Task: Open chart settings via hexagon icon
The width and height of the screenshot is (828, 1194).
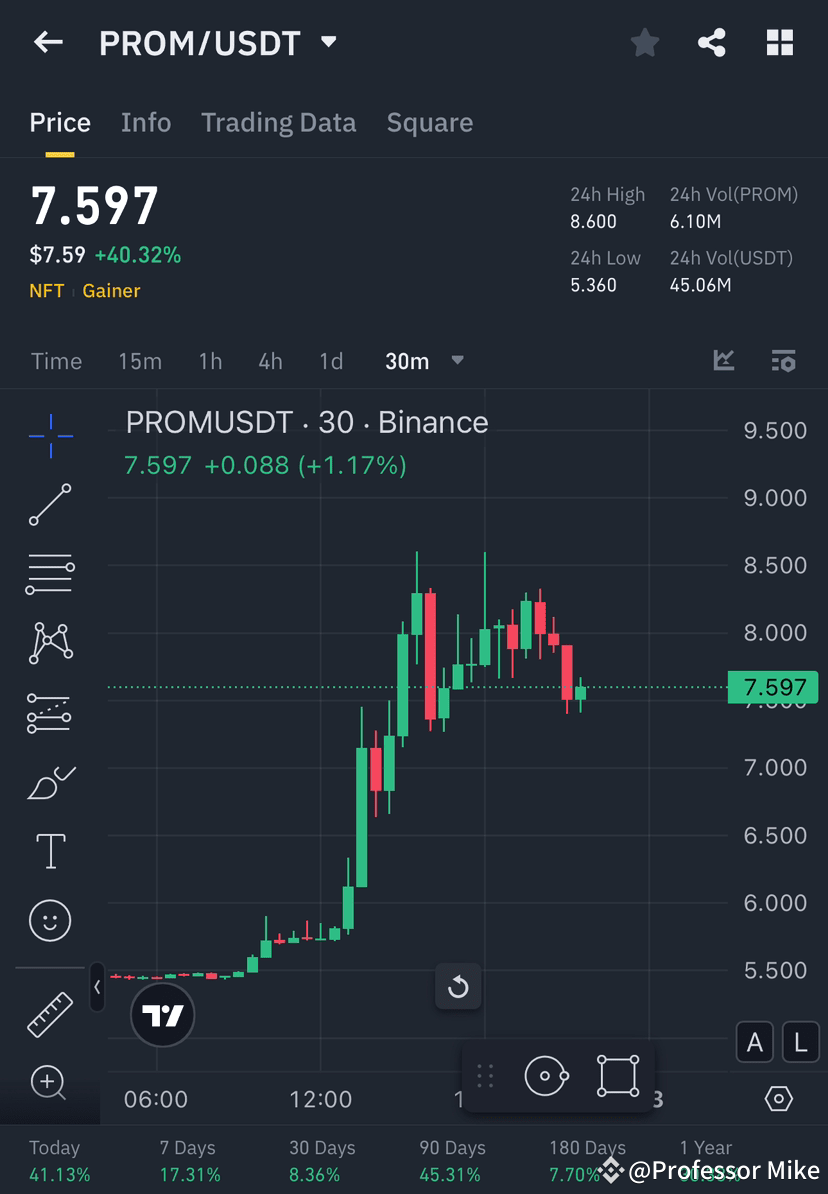Action: pos(779,1098)
